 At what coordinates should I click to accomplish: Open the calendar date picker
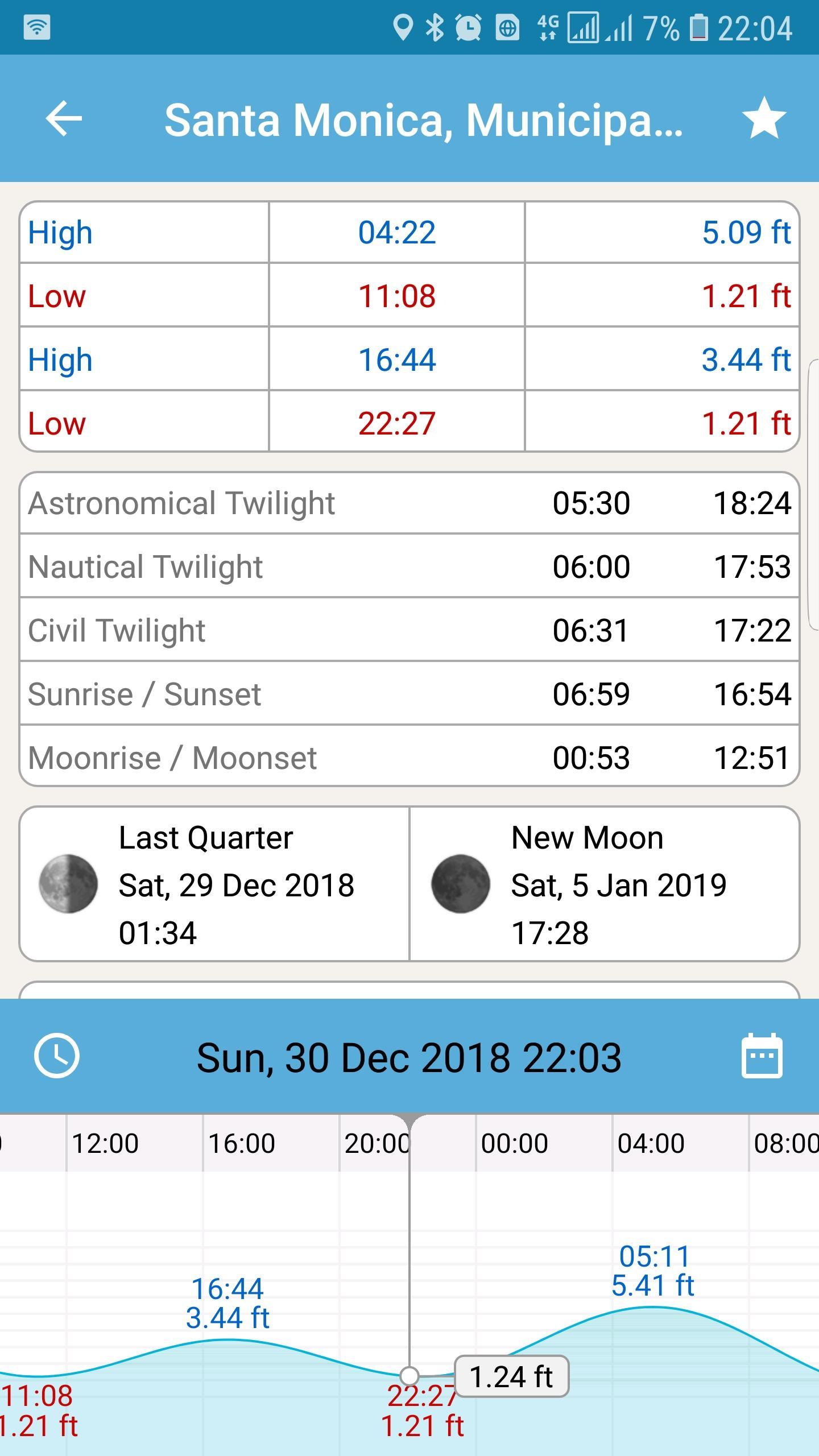point(762,1056)
